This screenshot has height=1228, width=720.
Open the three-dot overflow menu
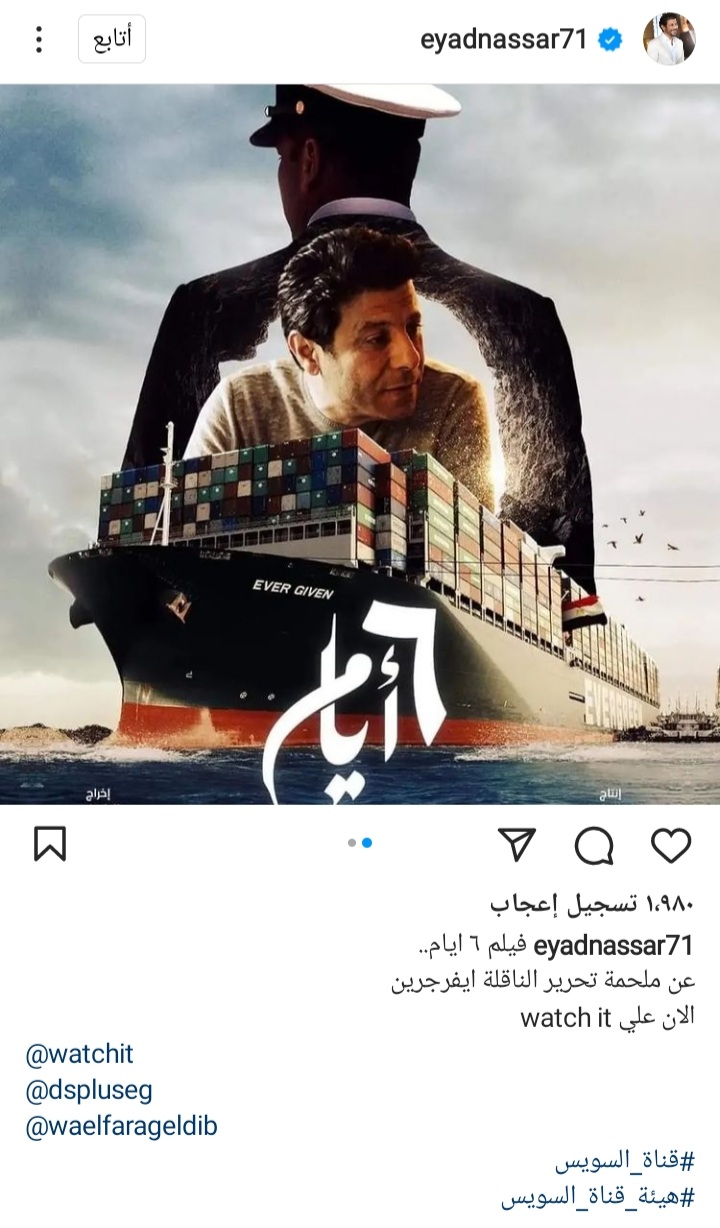tap(39, 40)
